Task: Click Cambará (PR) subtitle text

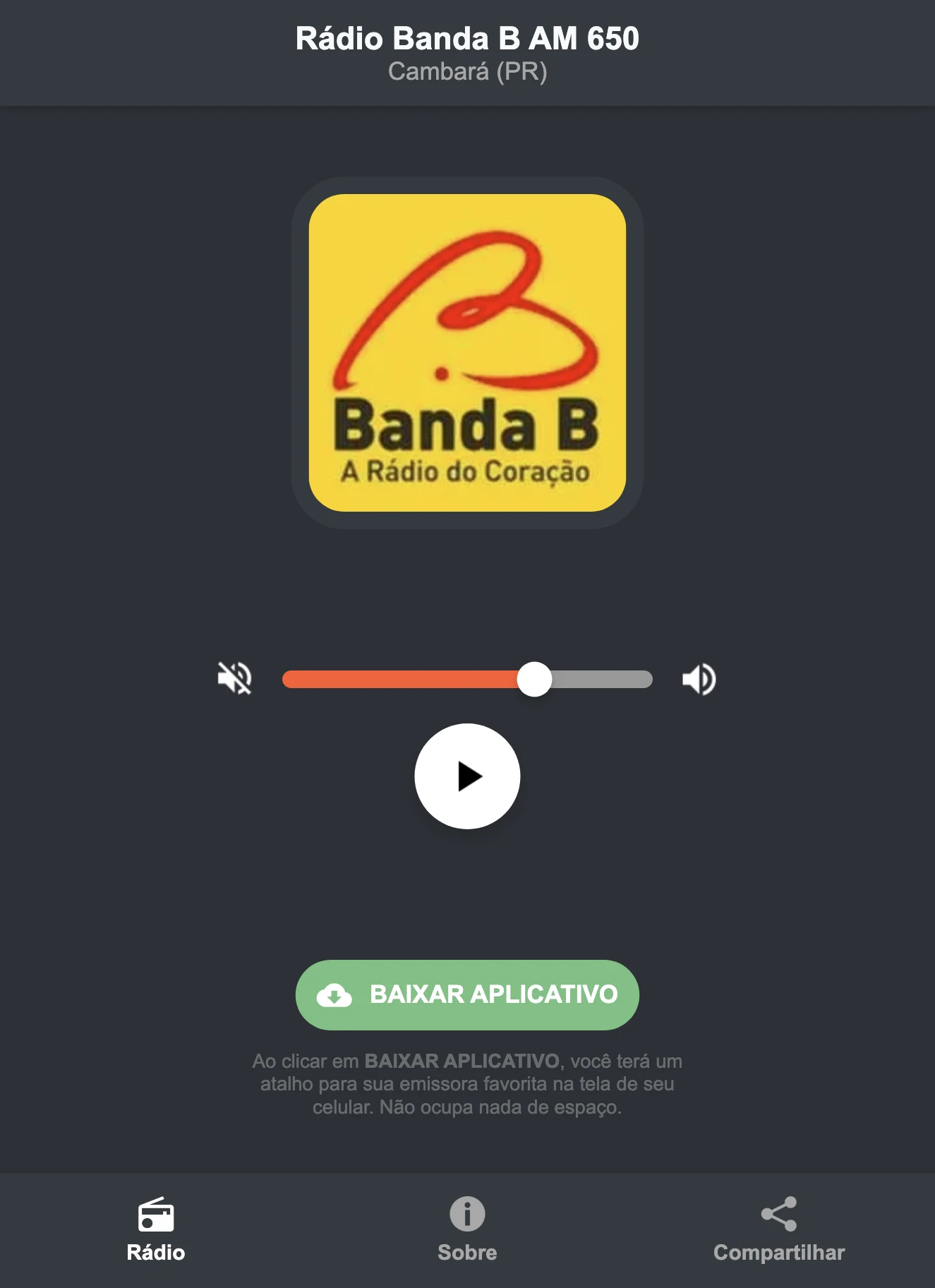Action: pyautogui.click(x=467, y=72)
